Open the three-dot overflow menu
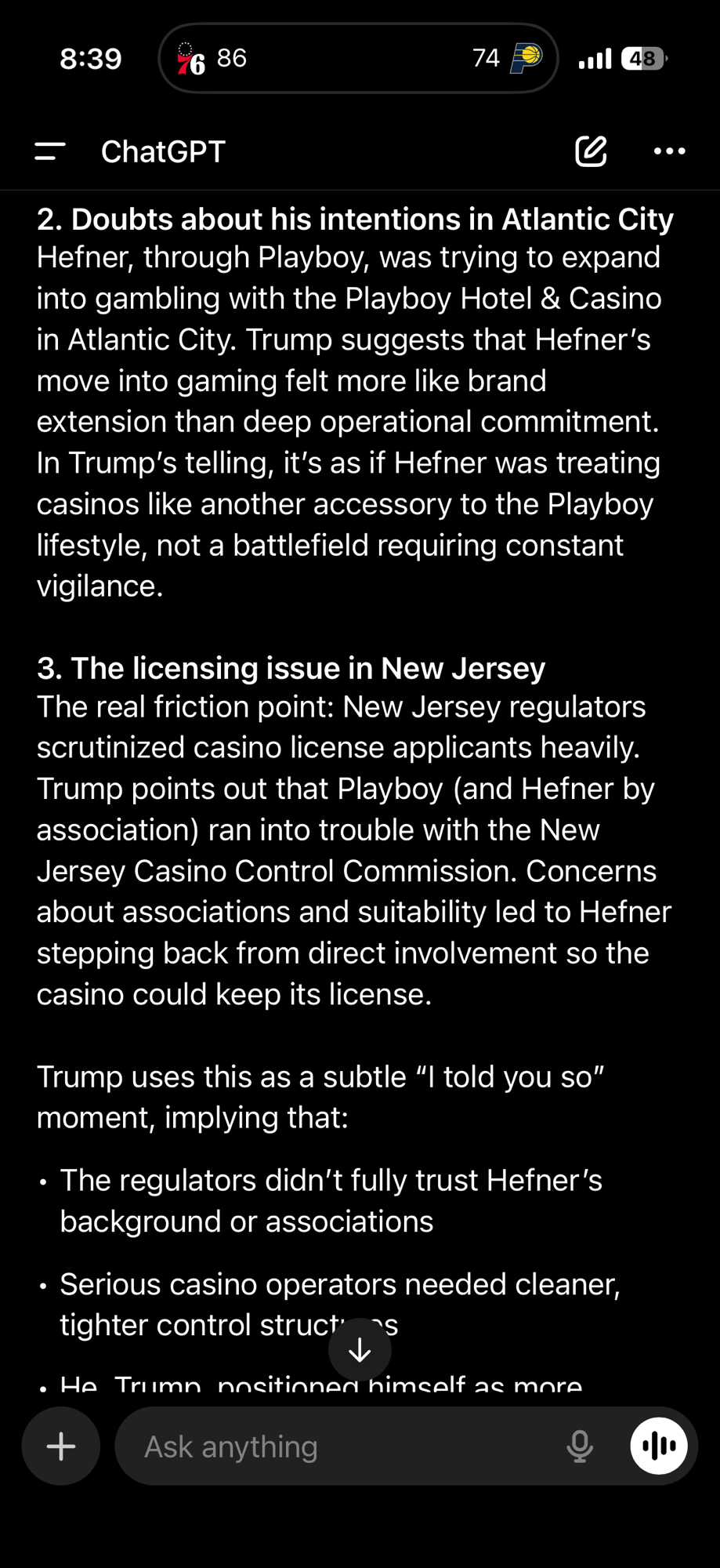 point(669,151)
